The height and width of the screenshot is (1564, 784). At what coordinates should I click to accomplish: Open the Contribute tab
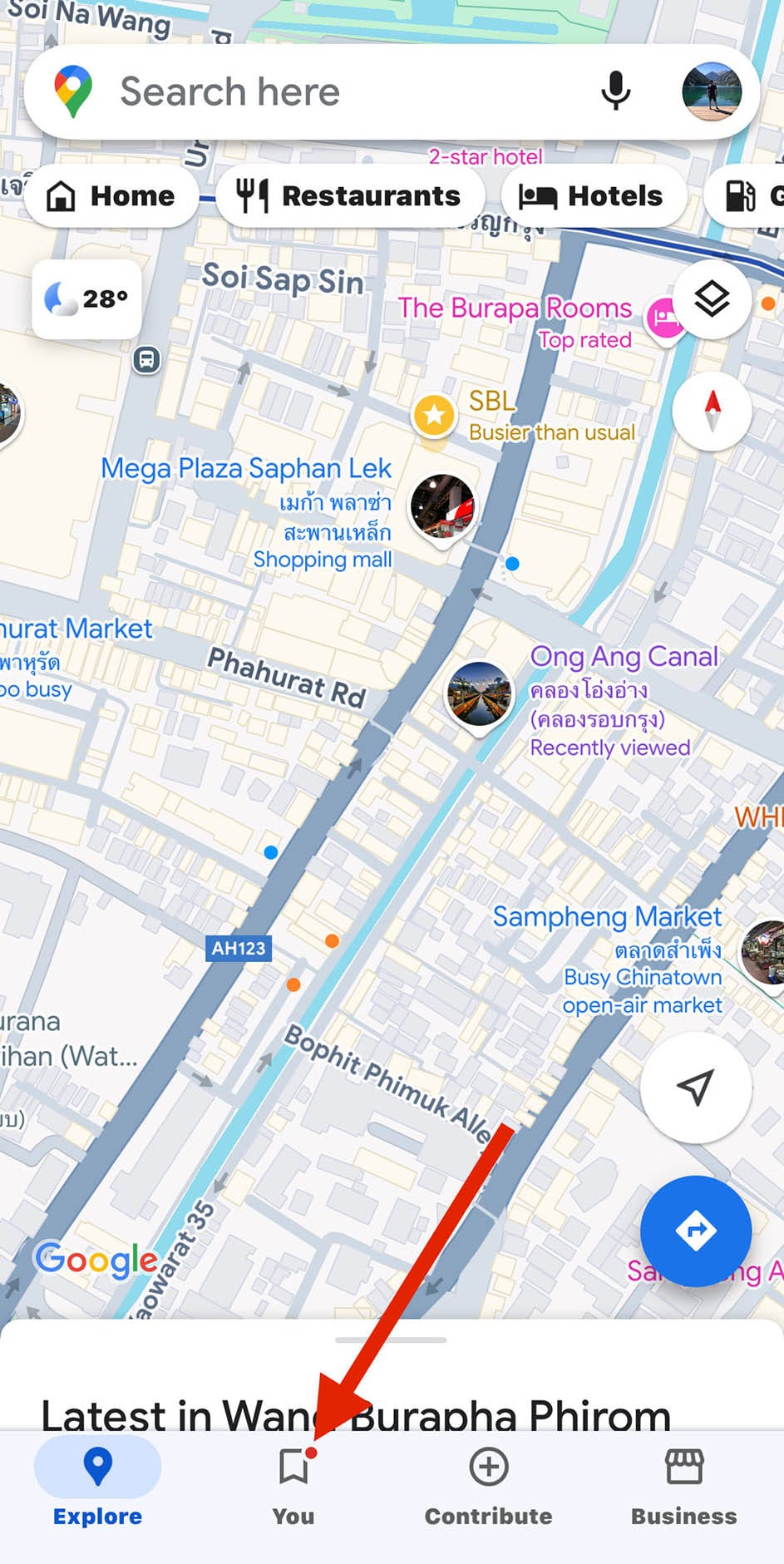tap(488, 1485)
